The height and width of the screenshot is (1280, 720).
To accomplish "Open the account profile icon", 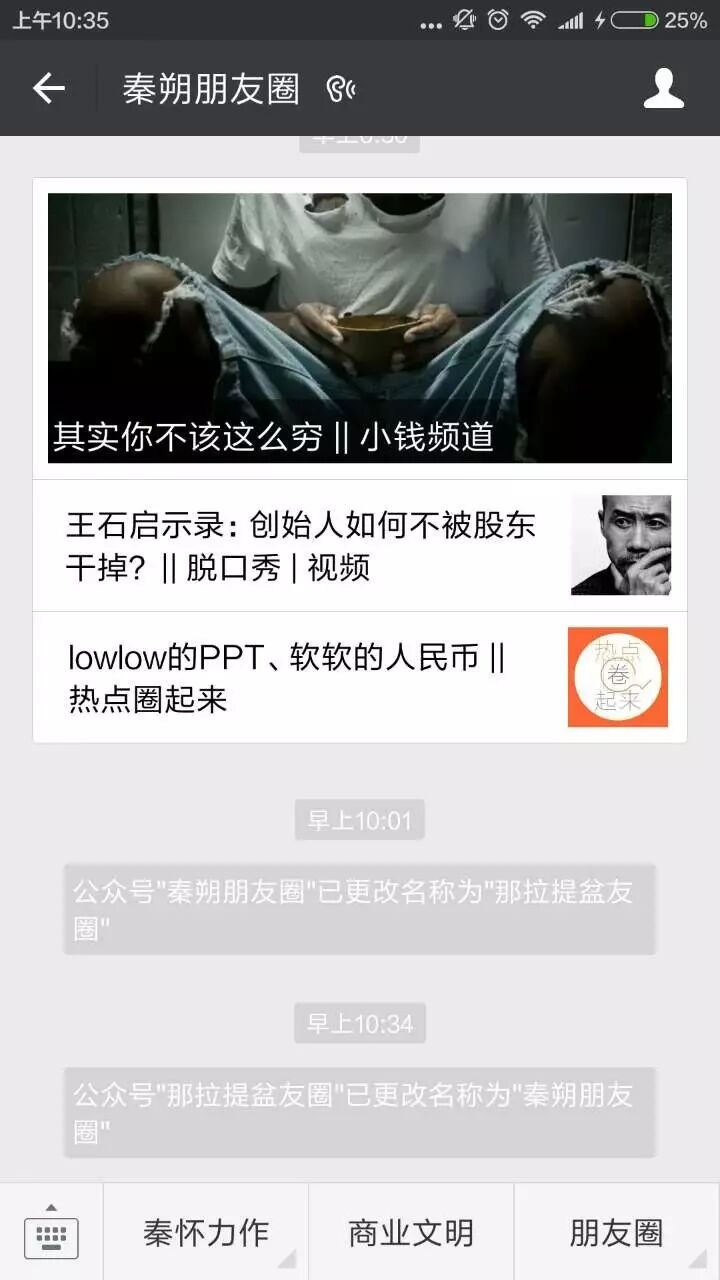I will (x=663, y=89).
